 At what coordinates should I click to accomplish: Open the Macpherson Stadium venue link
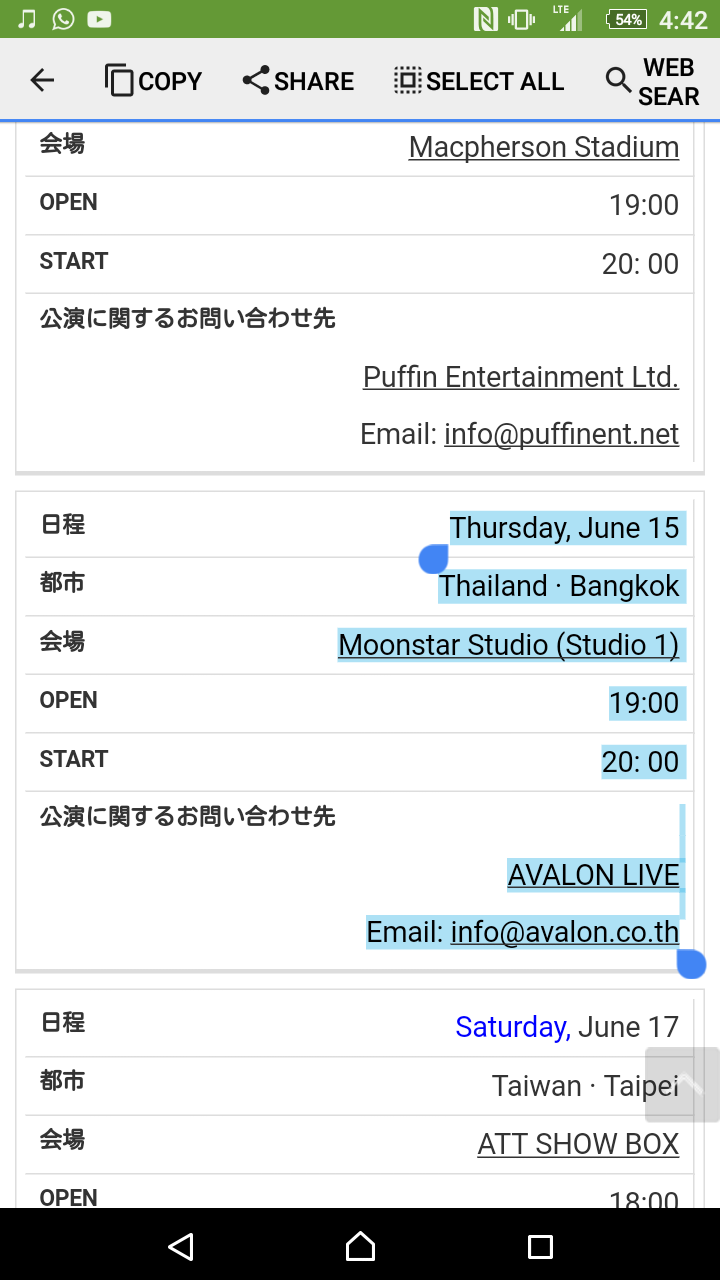544,147
